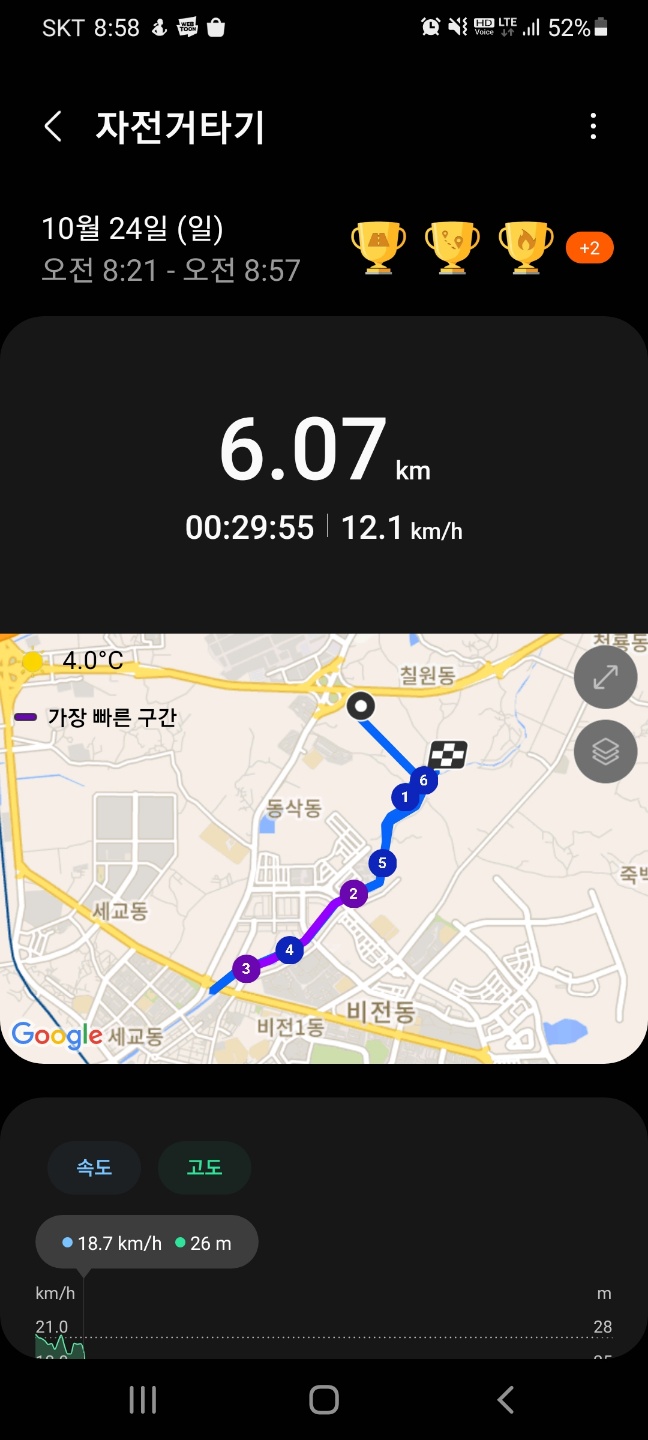Tap the route map preview
The height and width of the screenshot is (1440, 648).
(324, 848)
